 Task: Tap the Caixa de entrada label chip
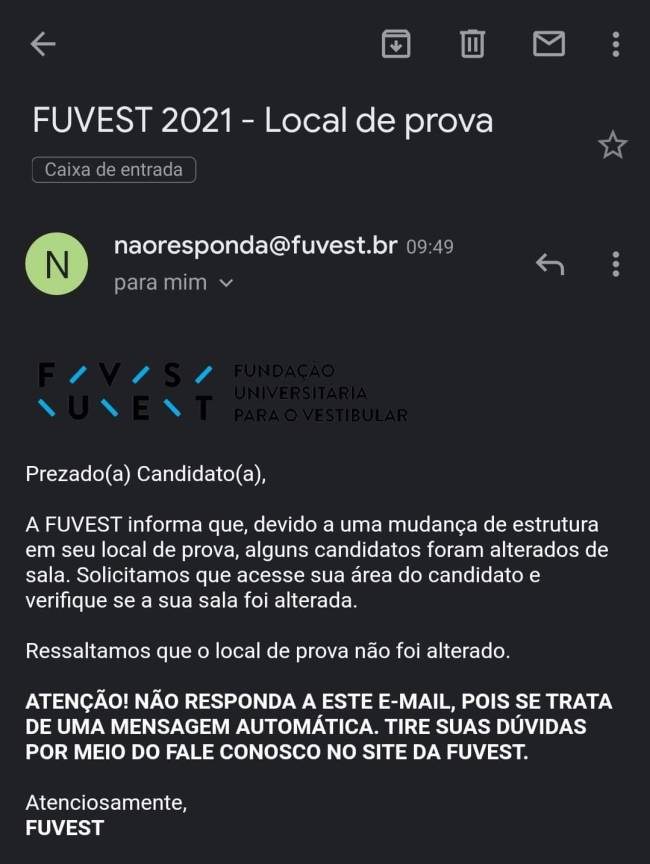pyautogui.click(x=114, y=170)
